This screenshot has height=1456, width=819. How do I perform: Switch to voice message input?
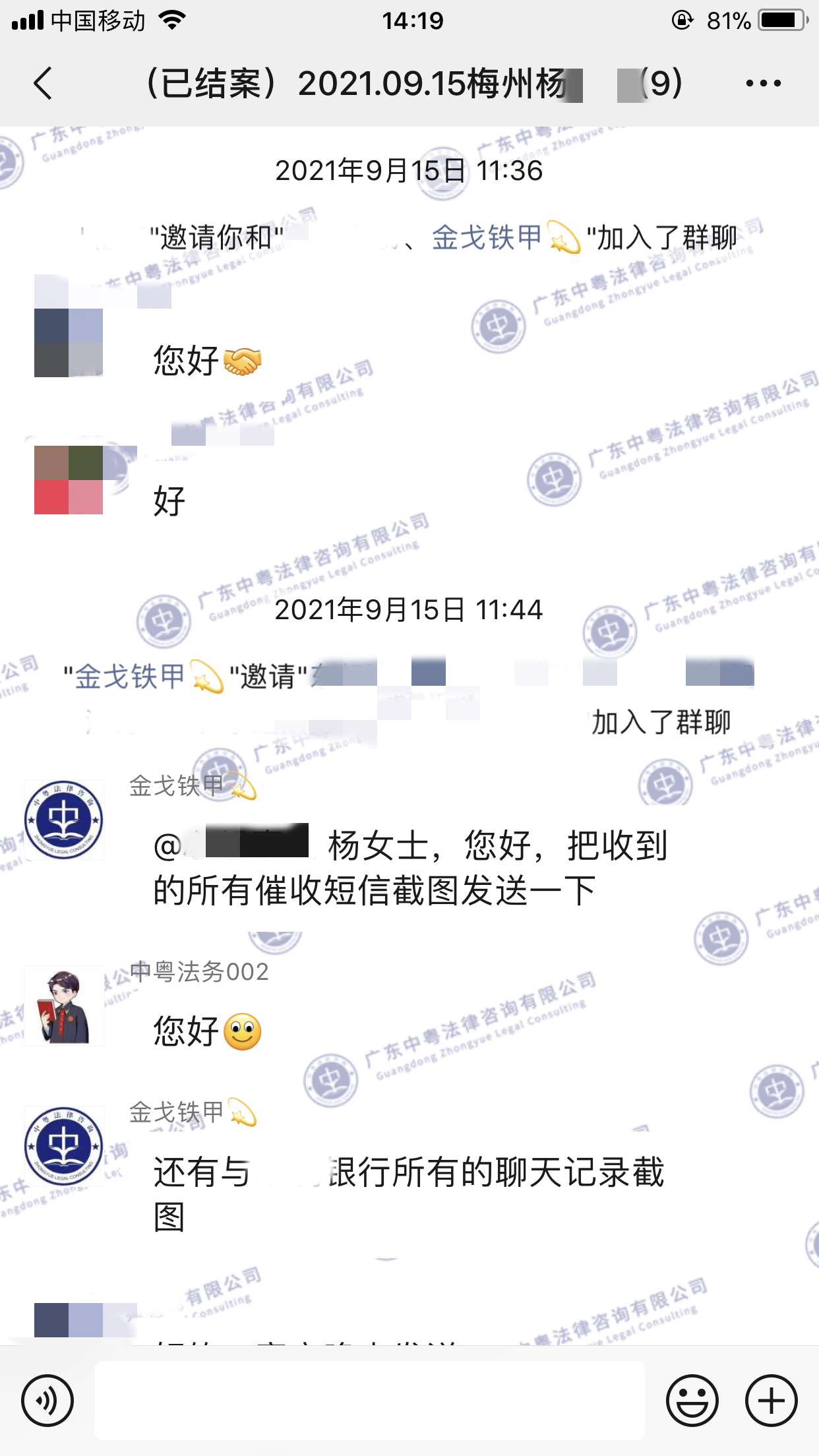pos(47,1401)
